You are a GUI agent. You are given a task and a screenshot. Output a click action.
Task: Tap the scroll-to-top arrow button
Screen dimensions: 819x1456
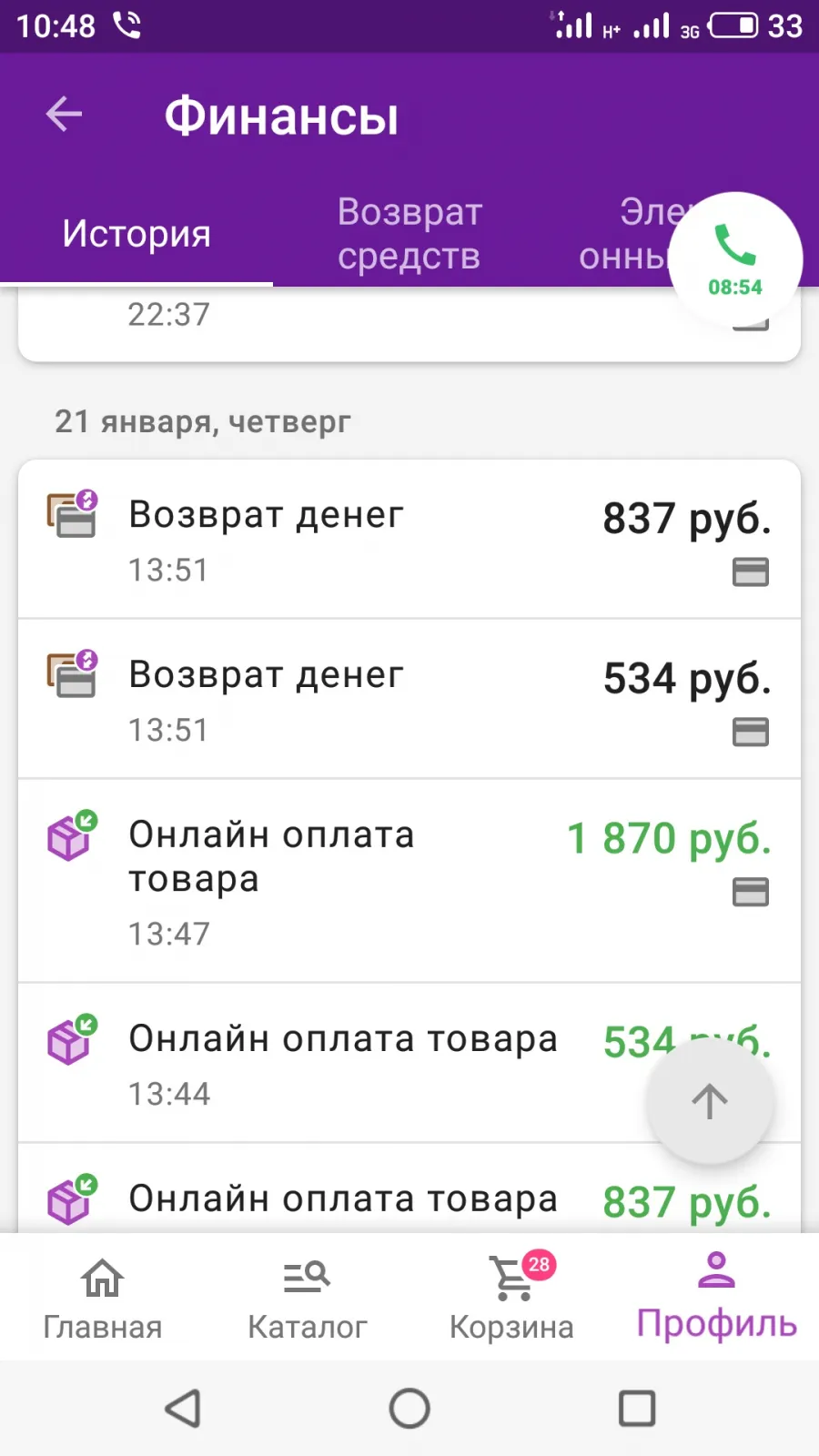(x=710, y=1101)
